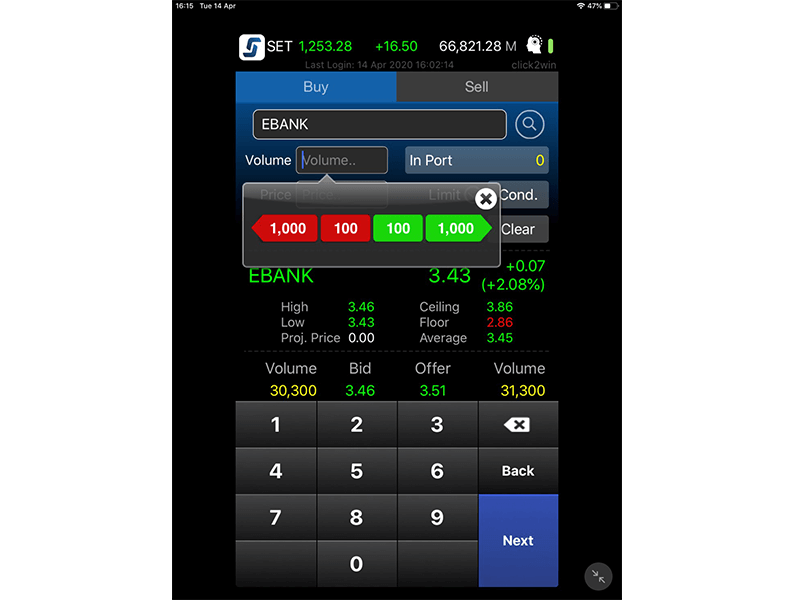
Task: Increase volume by 1,000 with green button
Action: coord(457,229)
